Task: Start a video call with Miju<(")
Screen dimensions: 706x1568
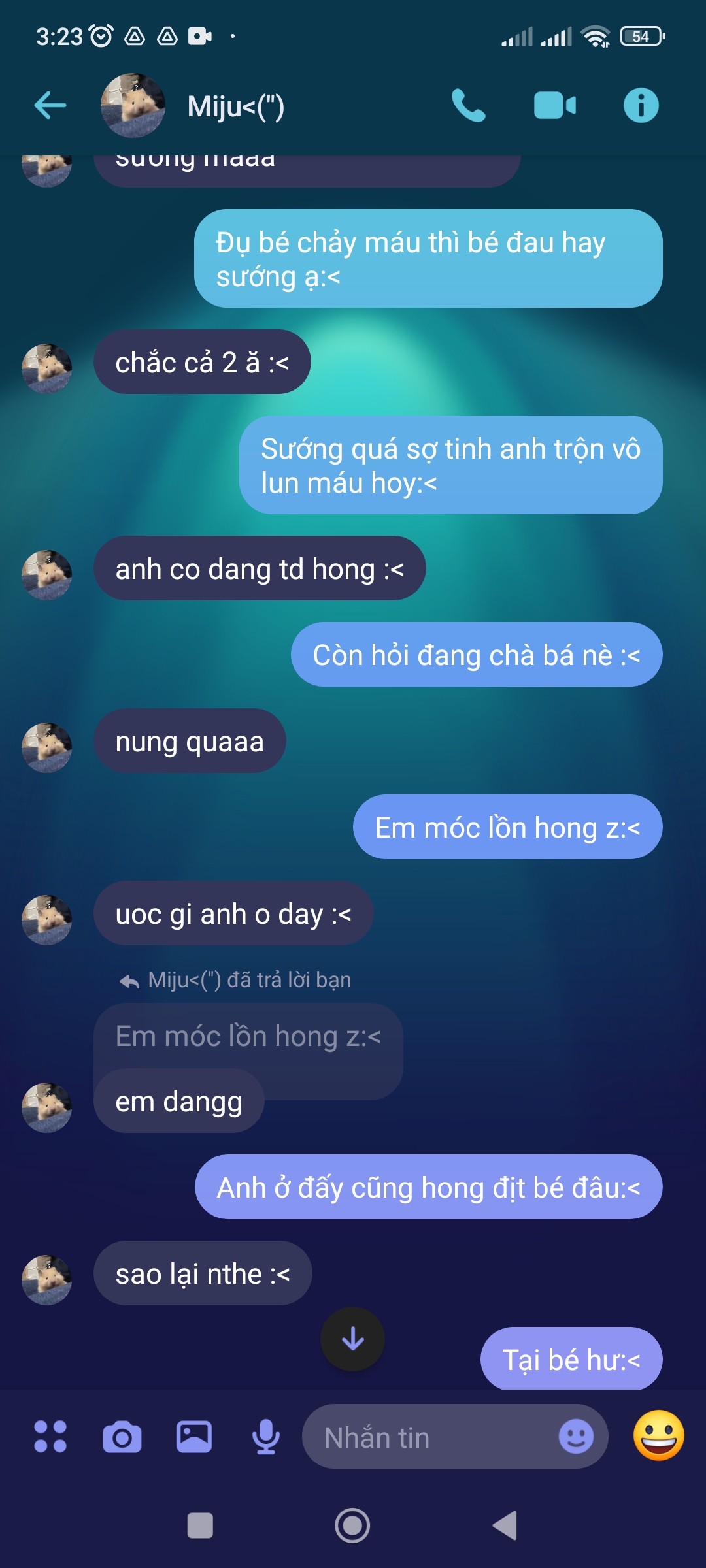Action: [x=554, y=105]
